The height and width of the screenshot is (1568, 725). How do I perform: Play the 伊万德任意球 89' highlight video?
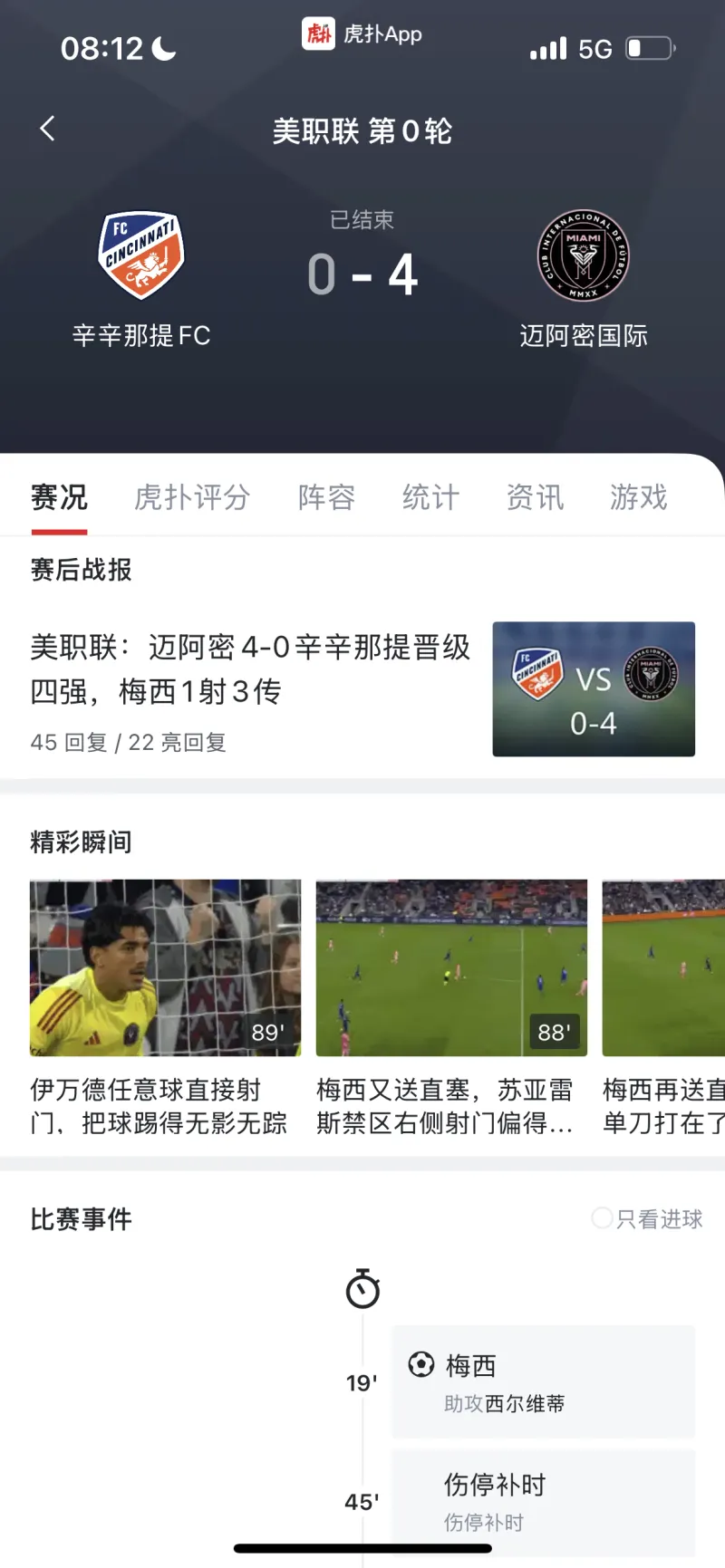pos(165,967)
